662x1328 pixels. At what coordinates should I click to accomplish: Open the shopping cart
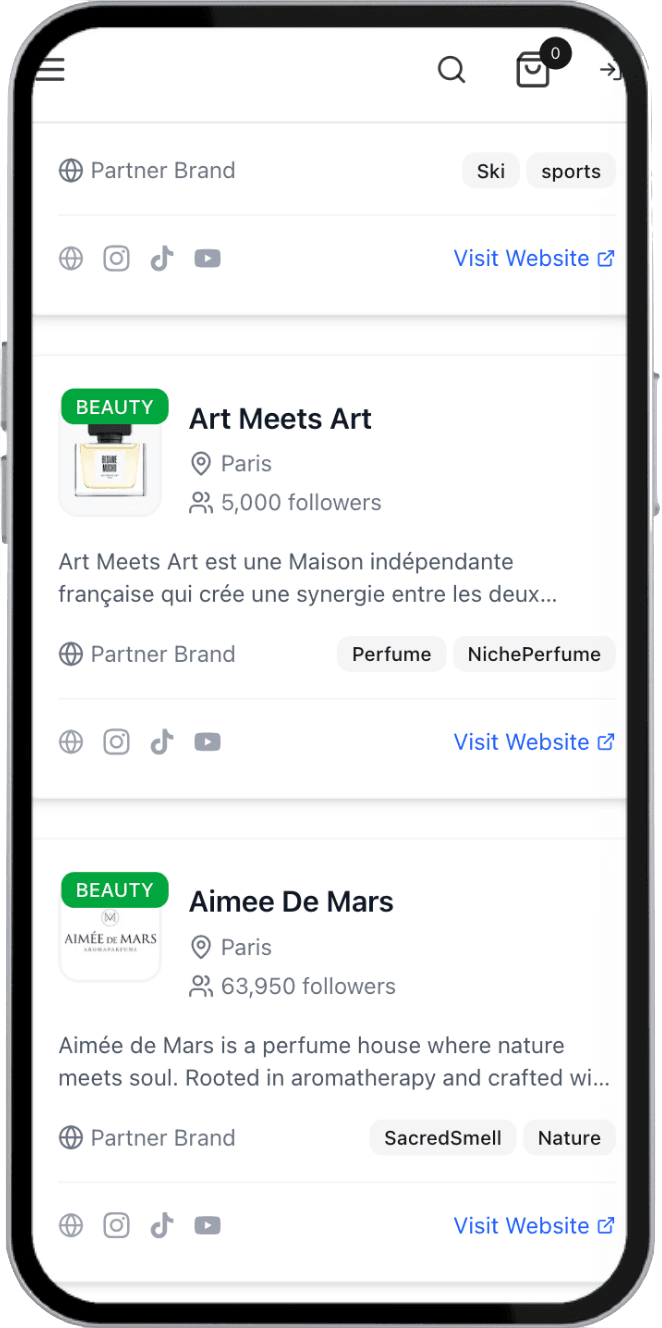tap(533, 70)
